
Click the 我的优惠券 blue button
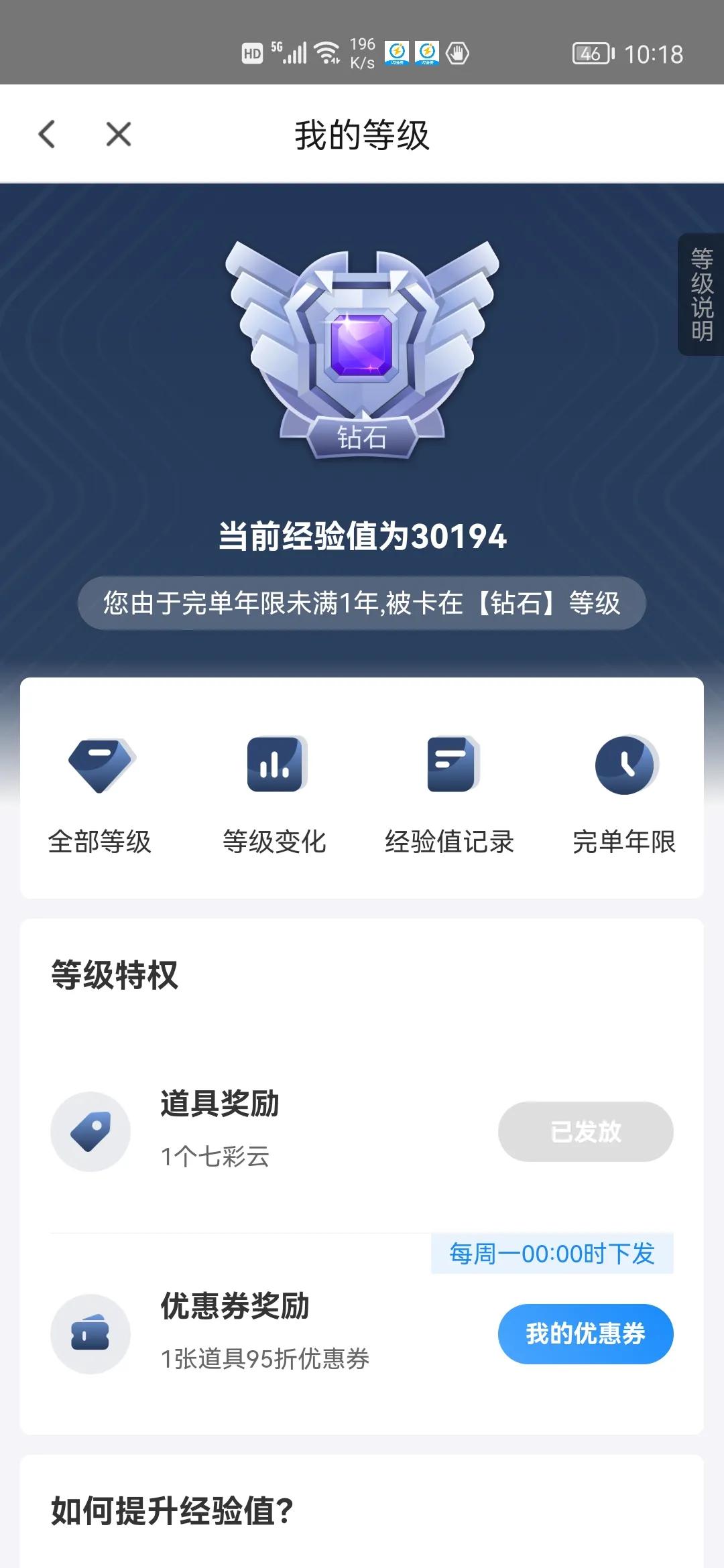pos(585,1334)
